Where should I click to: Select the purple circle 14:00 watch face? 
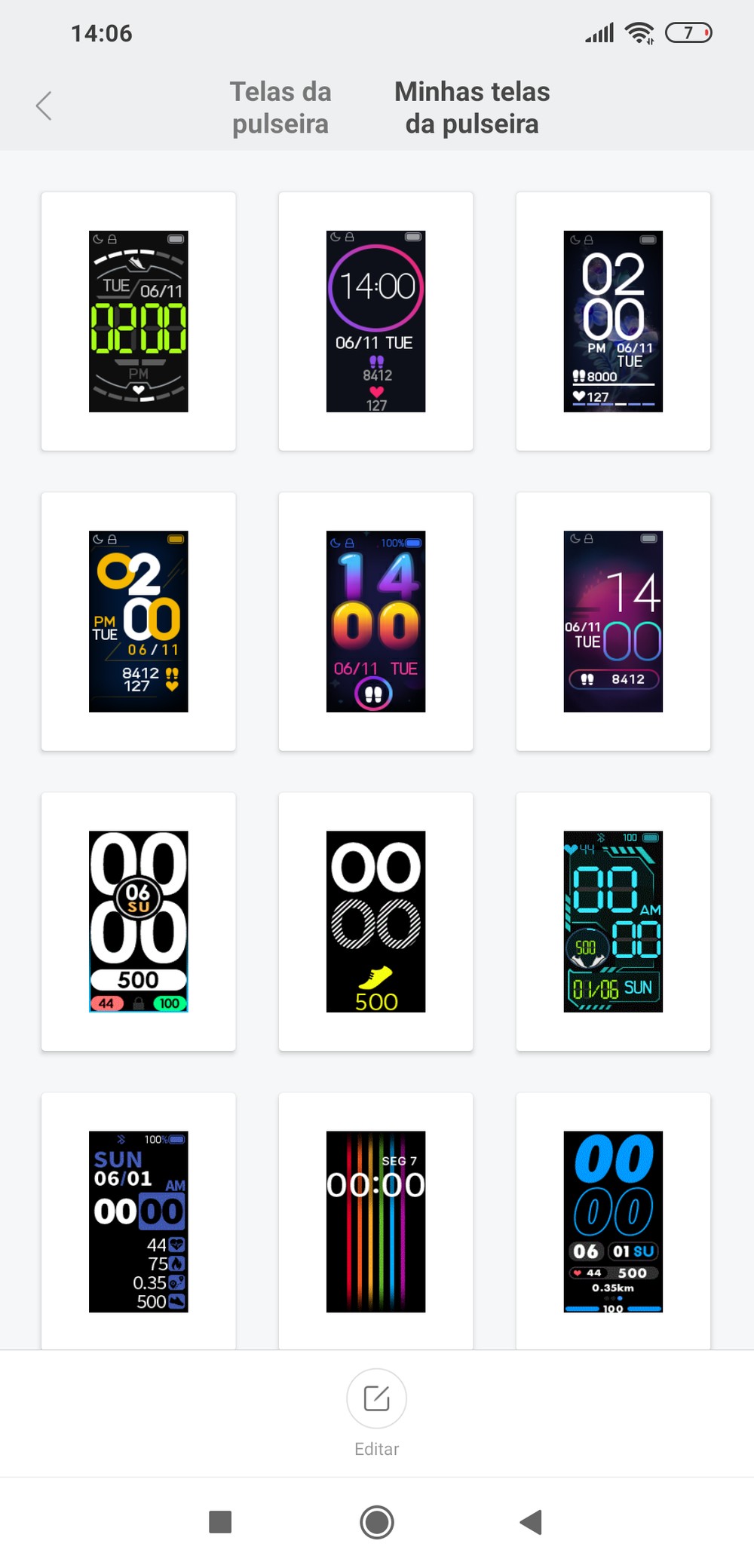[x=375, y=321]
